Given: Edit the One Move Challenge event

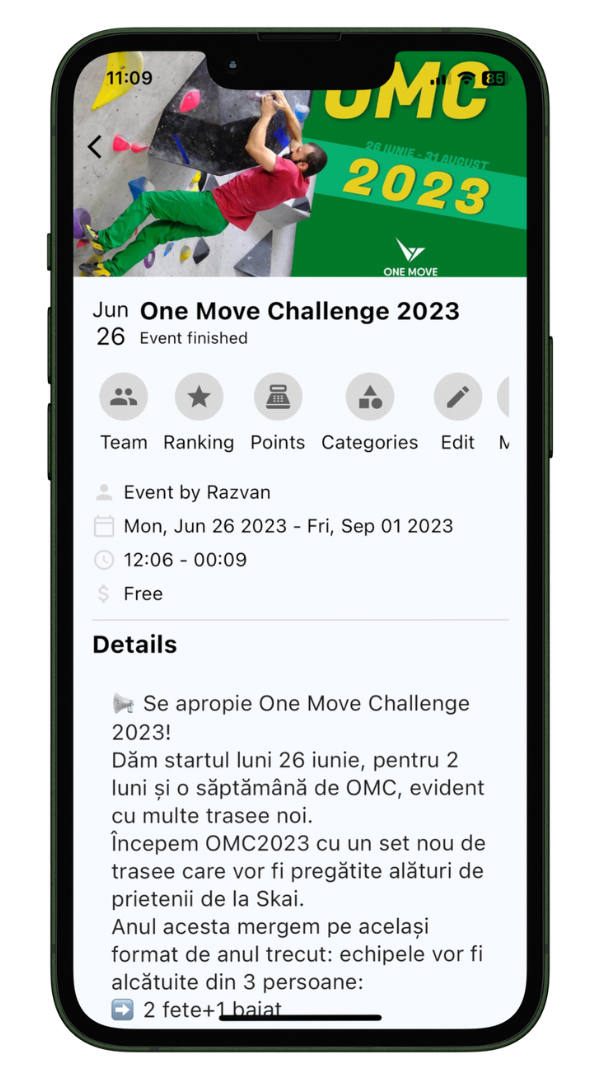Looking at the screenshot, I should (x=458, y=397).
